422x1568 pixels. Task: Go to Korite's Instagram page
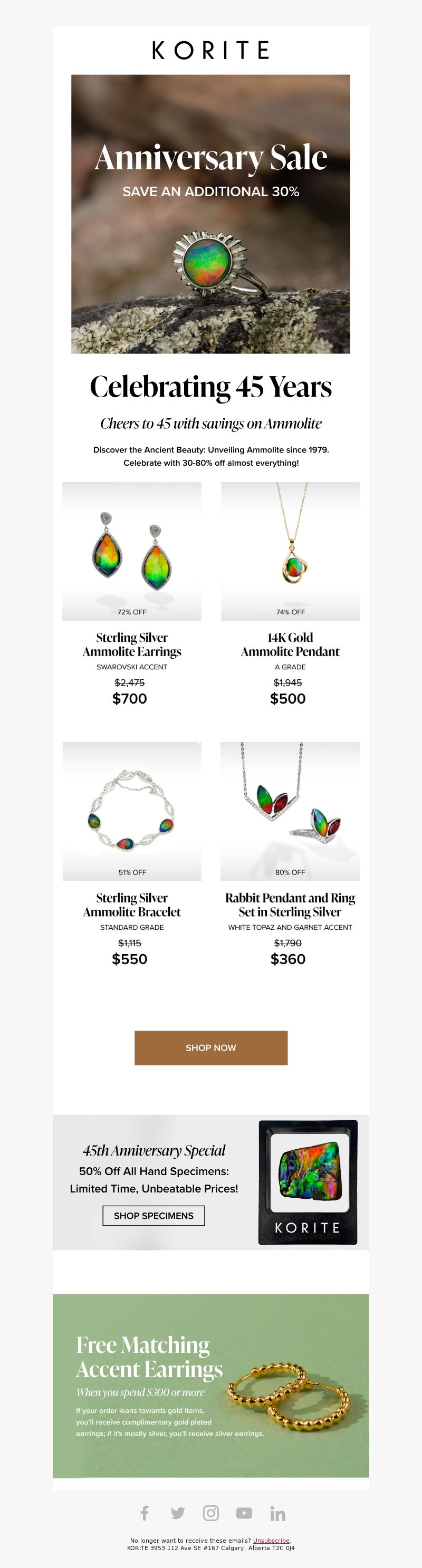[210, 1513]
